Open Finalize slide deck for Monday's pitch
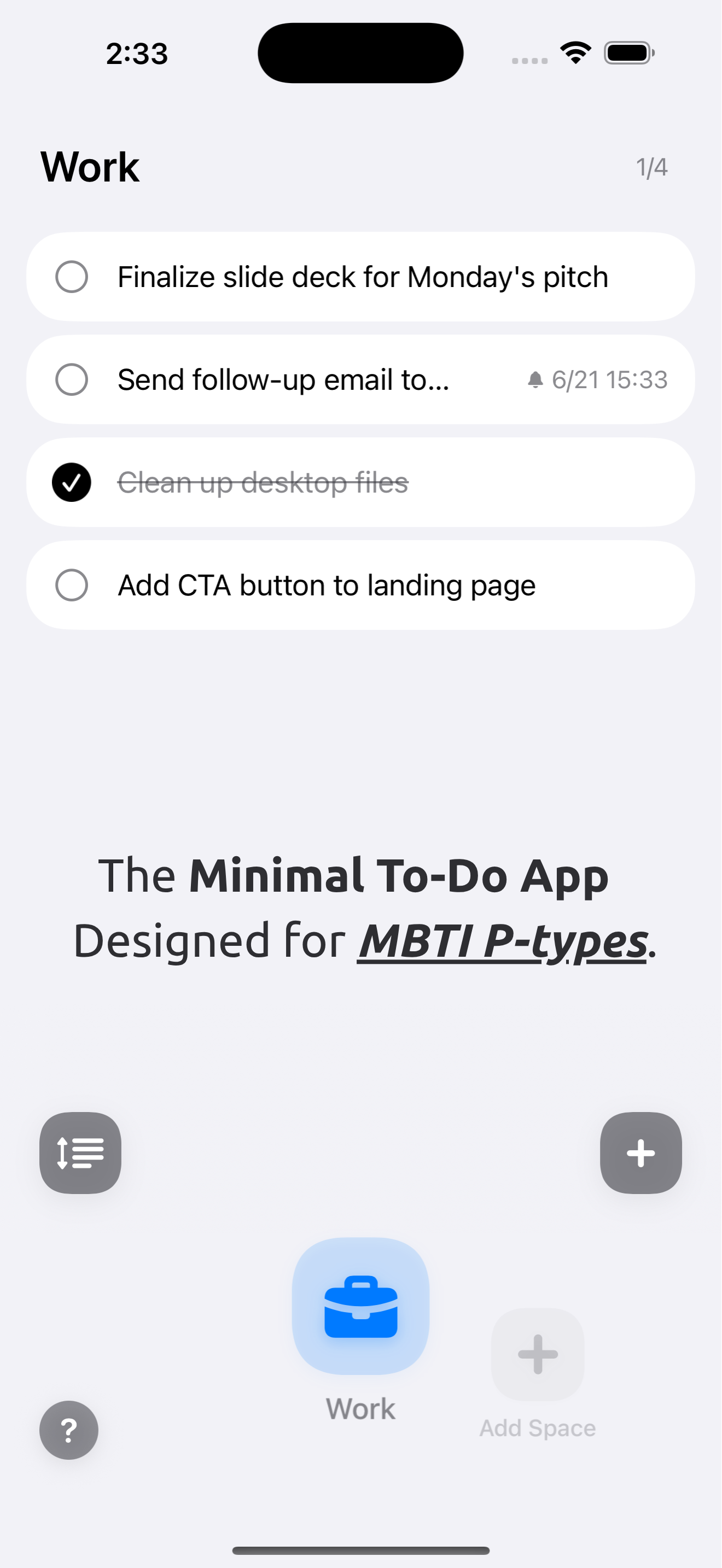The image size is (722, 1568). tap(363, 277)
